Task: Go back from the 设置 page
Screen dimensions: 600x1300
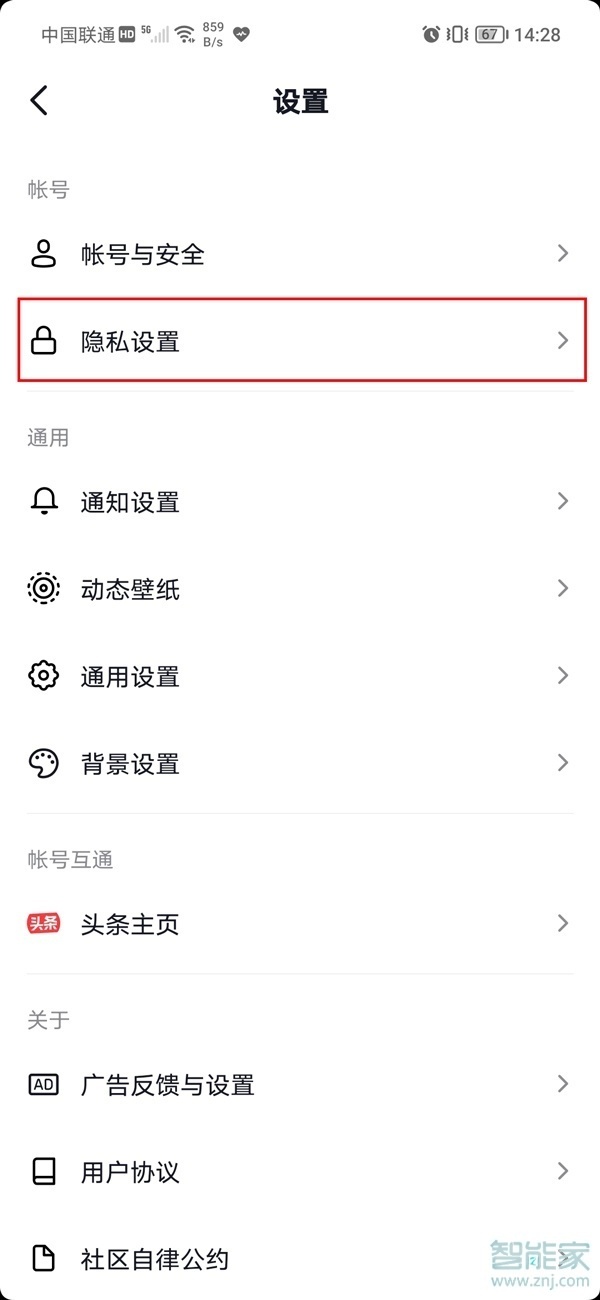Action: pyautogui.click(x=39, y=101)
